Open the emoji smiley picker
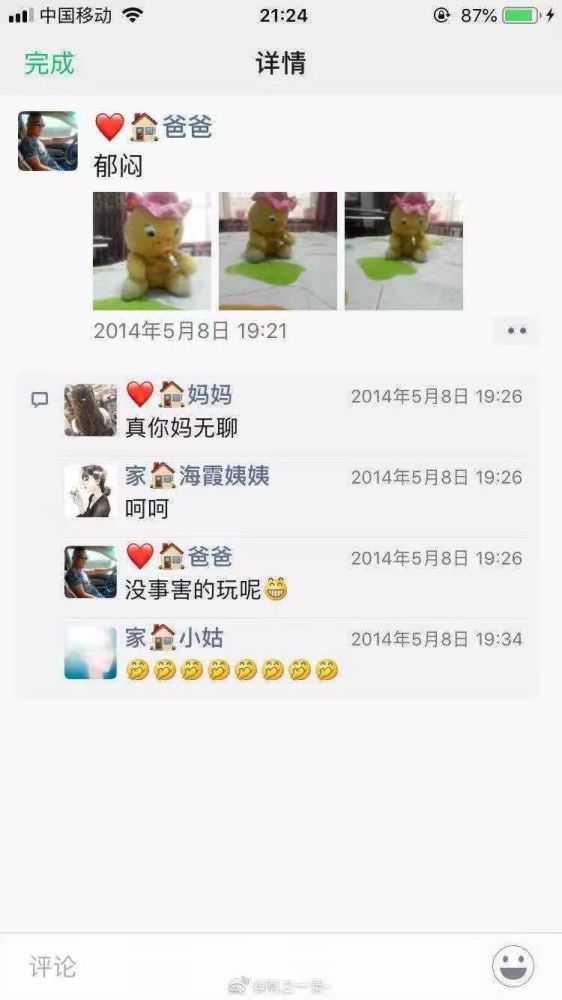Image resolution: width=562 pixels, height=1000 pixels. click(x=513, y=966)
